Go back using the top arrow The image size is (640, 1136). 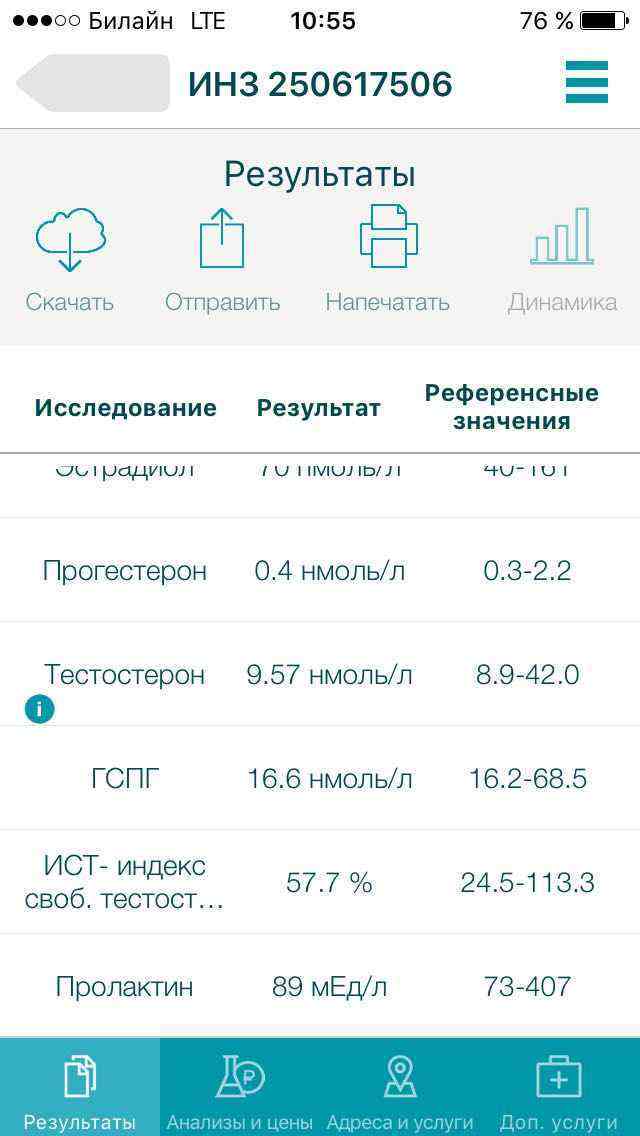coord(92,83)
